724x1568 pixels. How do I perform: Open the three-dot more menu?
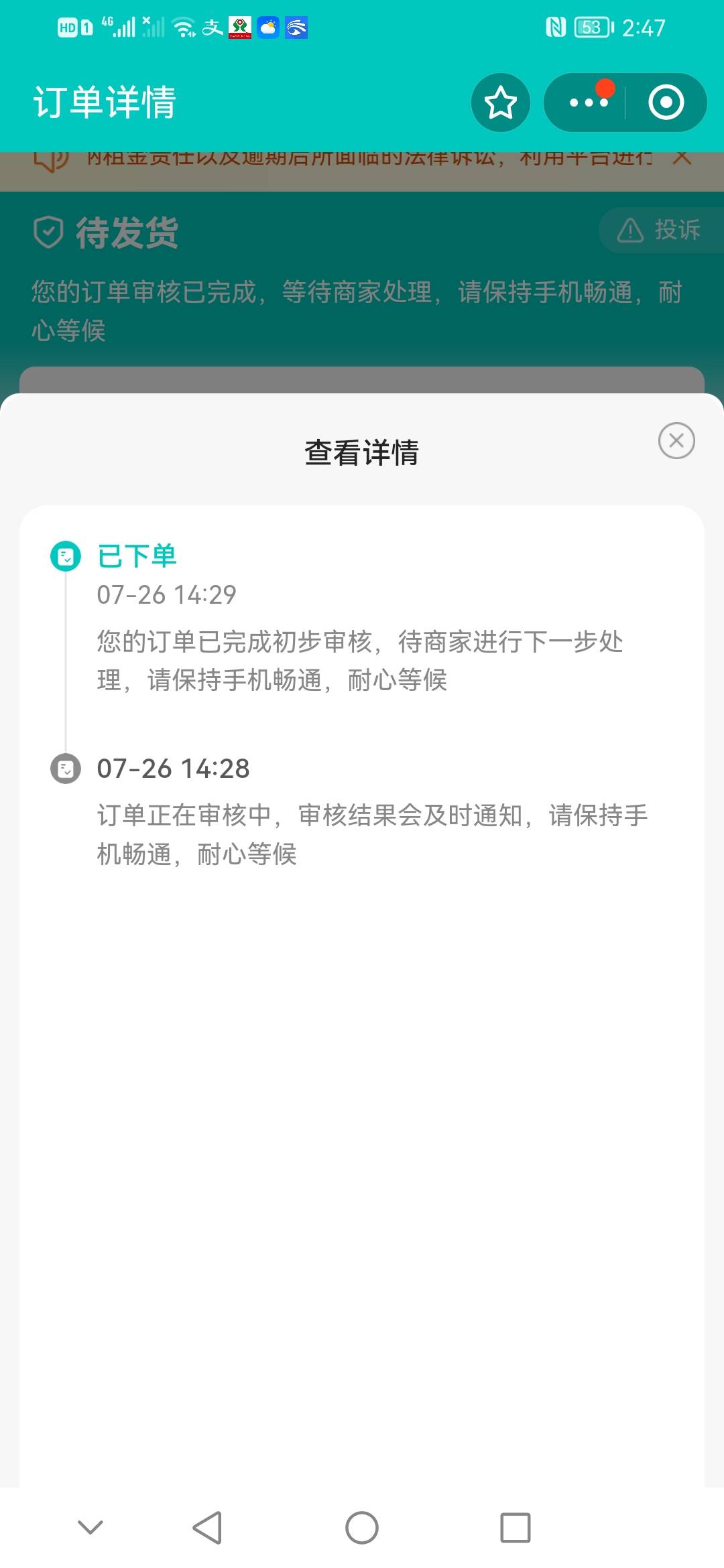coord(588,103)
